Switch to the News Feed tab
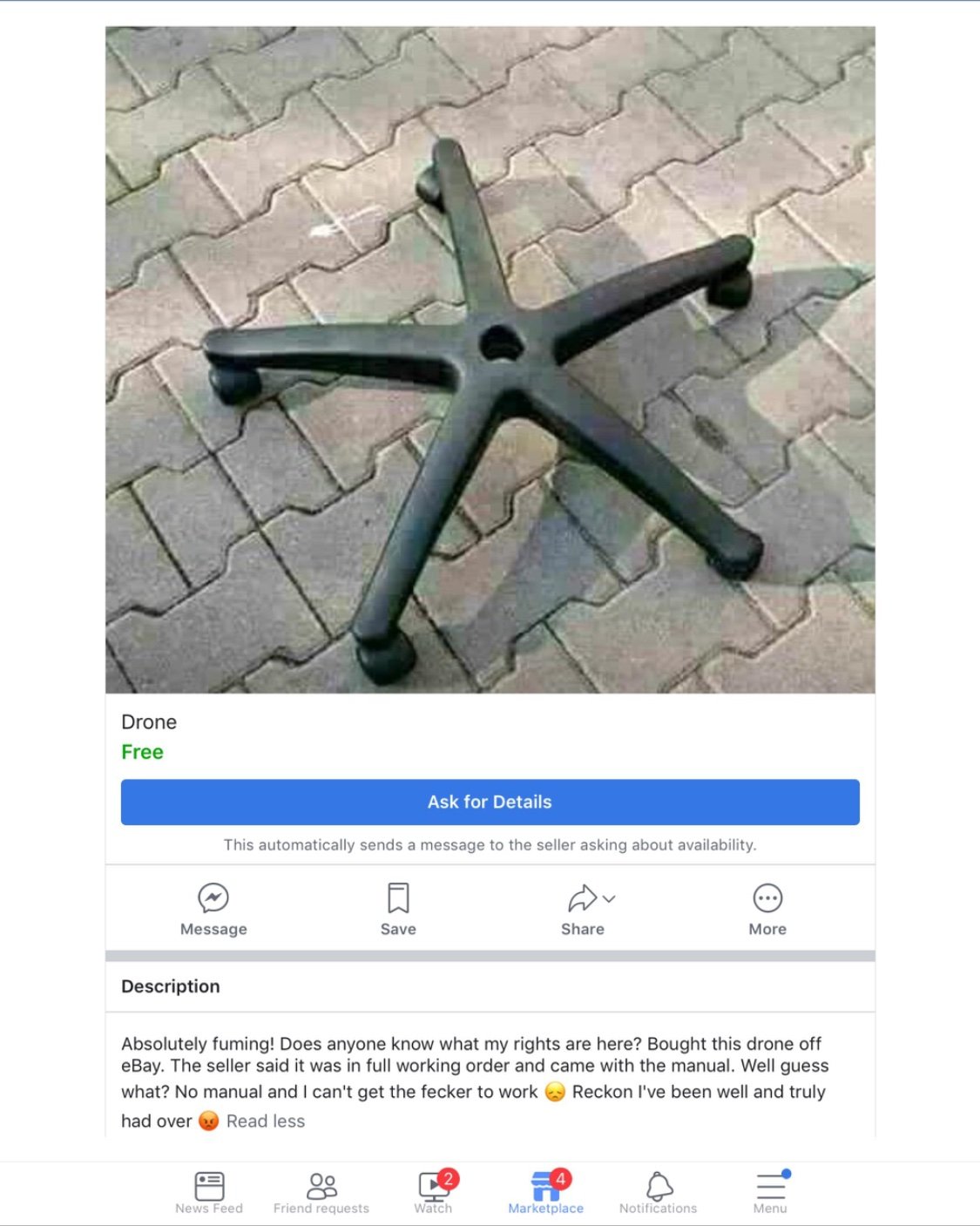980x1226 pixels. coord(209,1192)
